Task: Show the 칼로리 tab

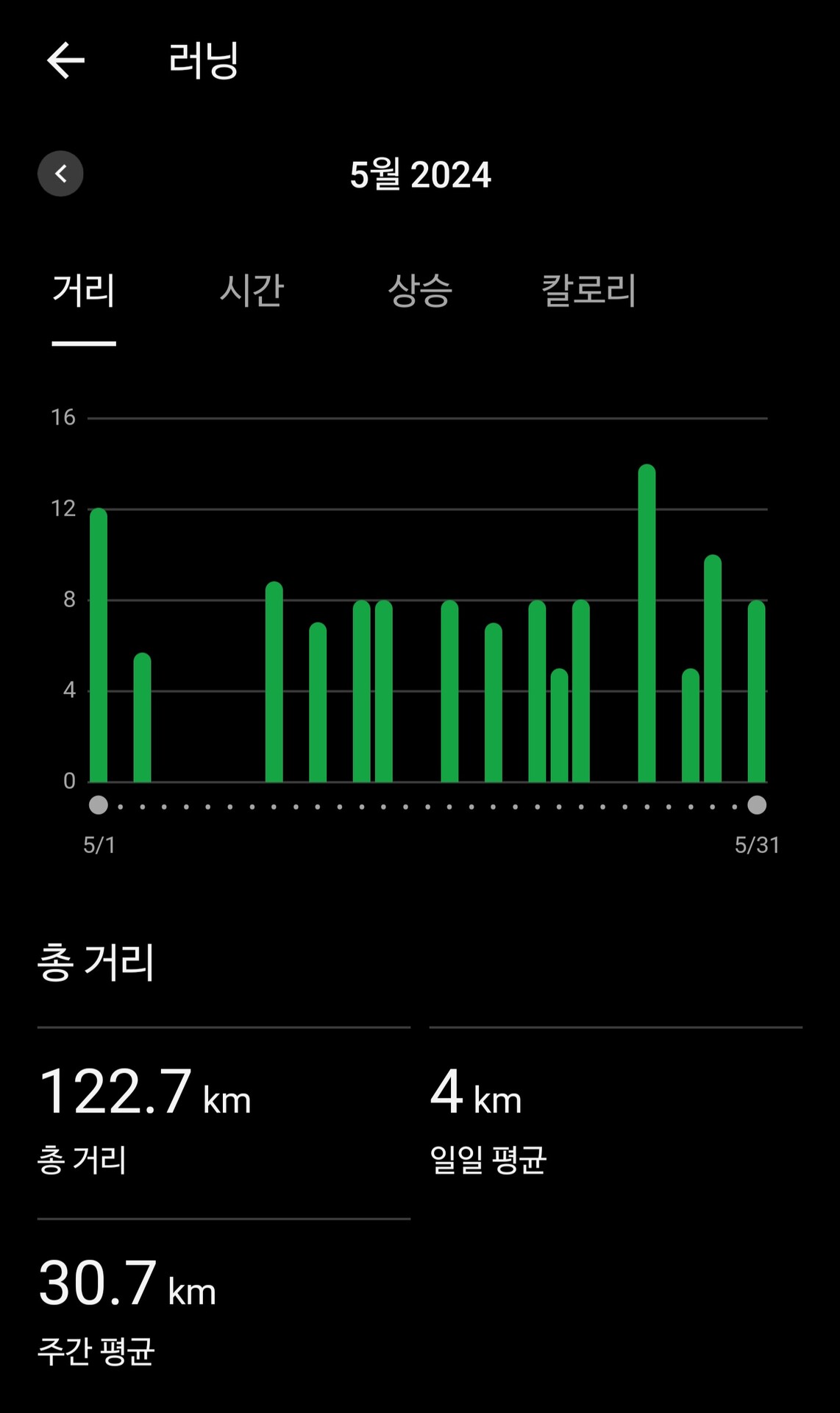Action: pyautogui.click(x=588, y=290)
